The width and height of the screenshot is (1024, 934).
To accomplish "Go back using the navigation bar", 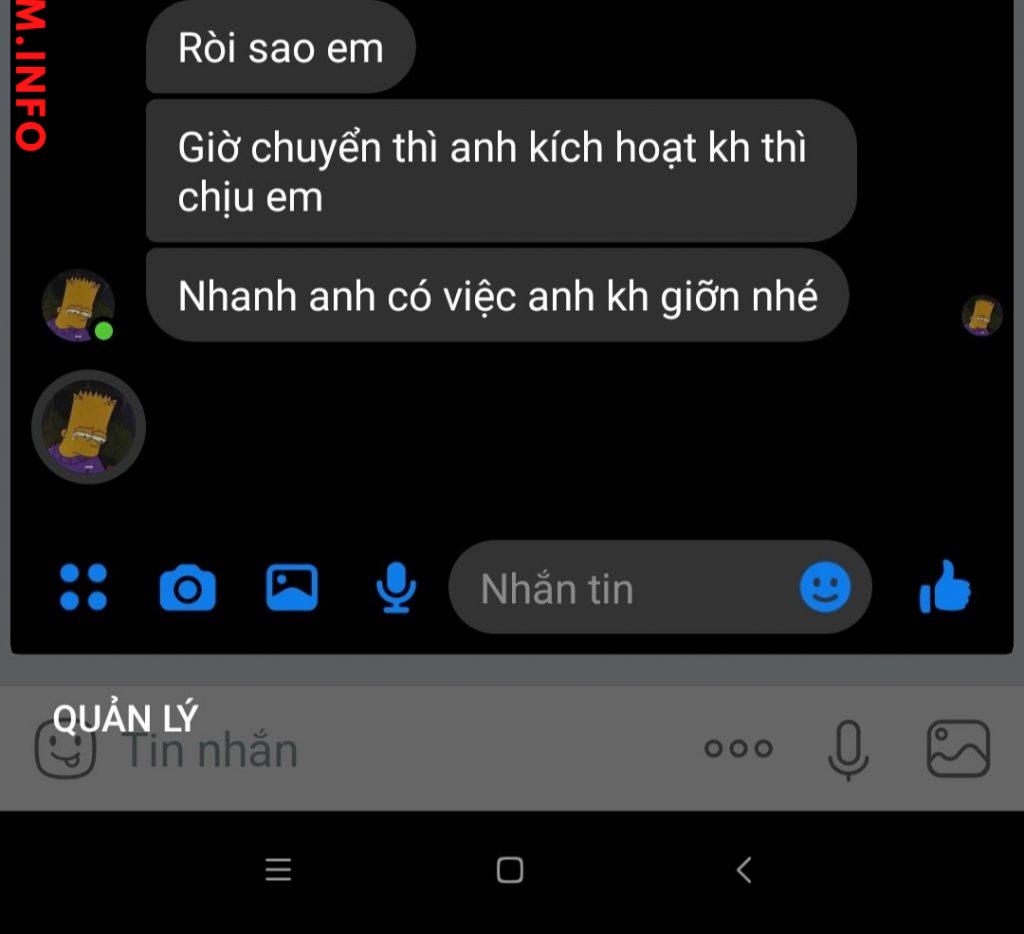I will coord(743,870).
